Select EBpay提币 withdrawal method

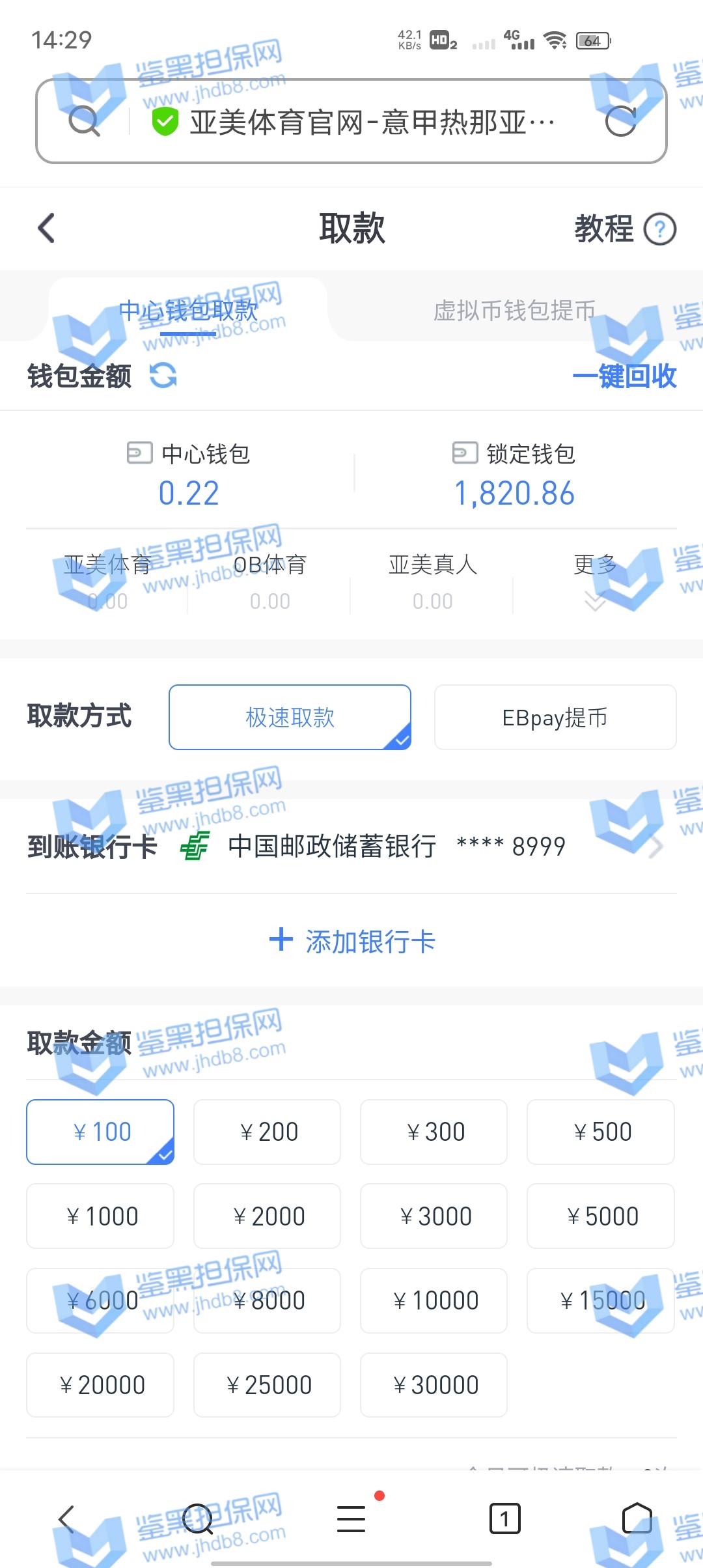(555, 718)
